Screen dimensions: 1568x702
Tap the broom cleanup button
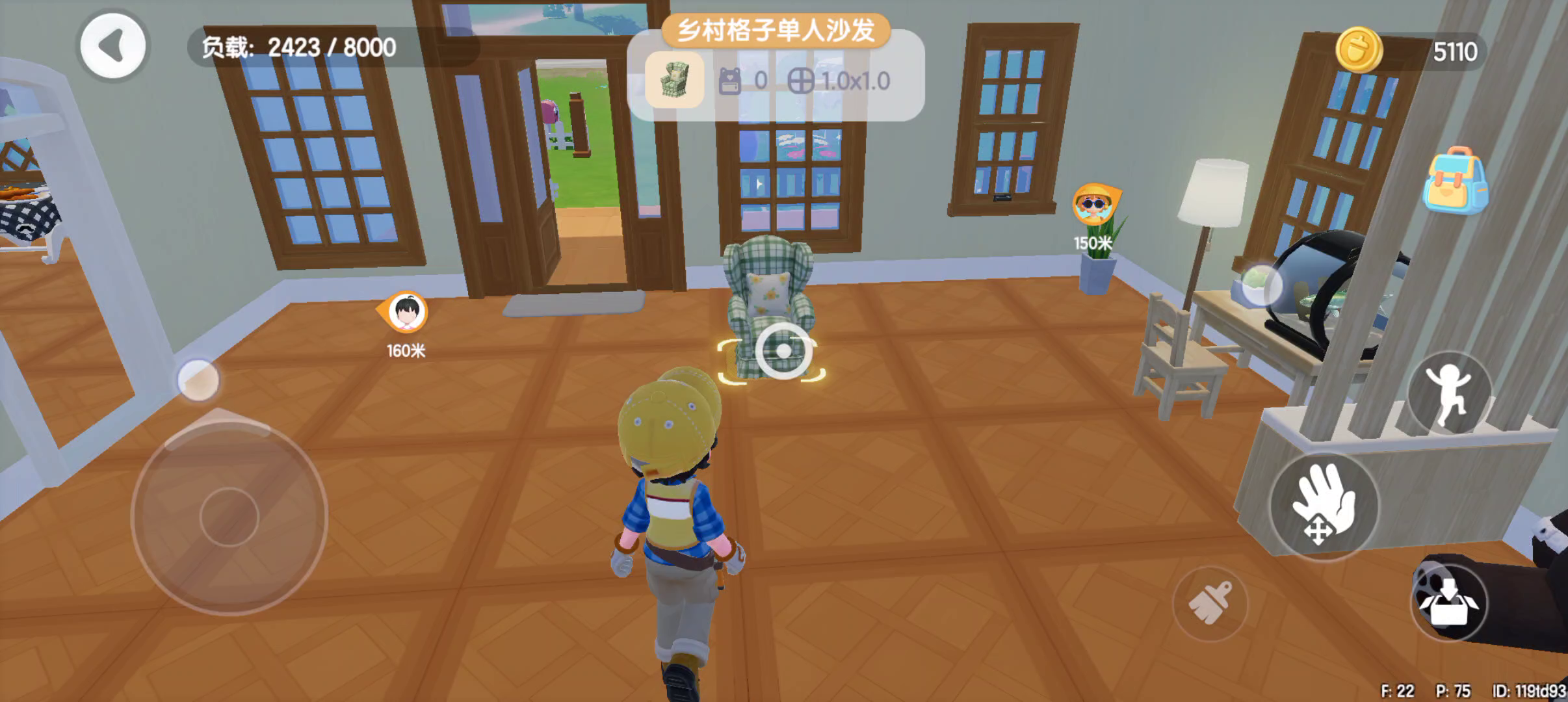click(1210, 603)
